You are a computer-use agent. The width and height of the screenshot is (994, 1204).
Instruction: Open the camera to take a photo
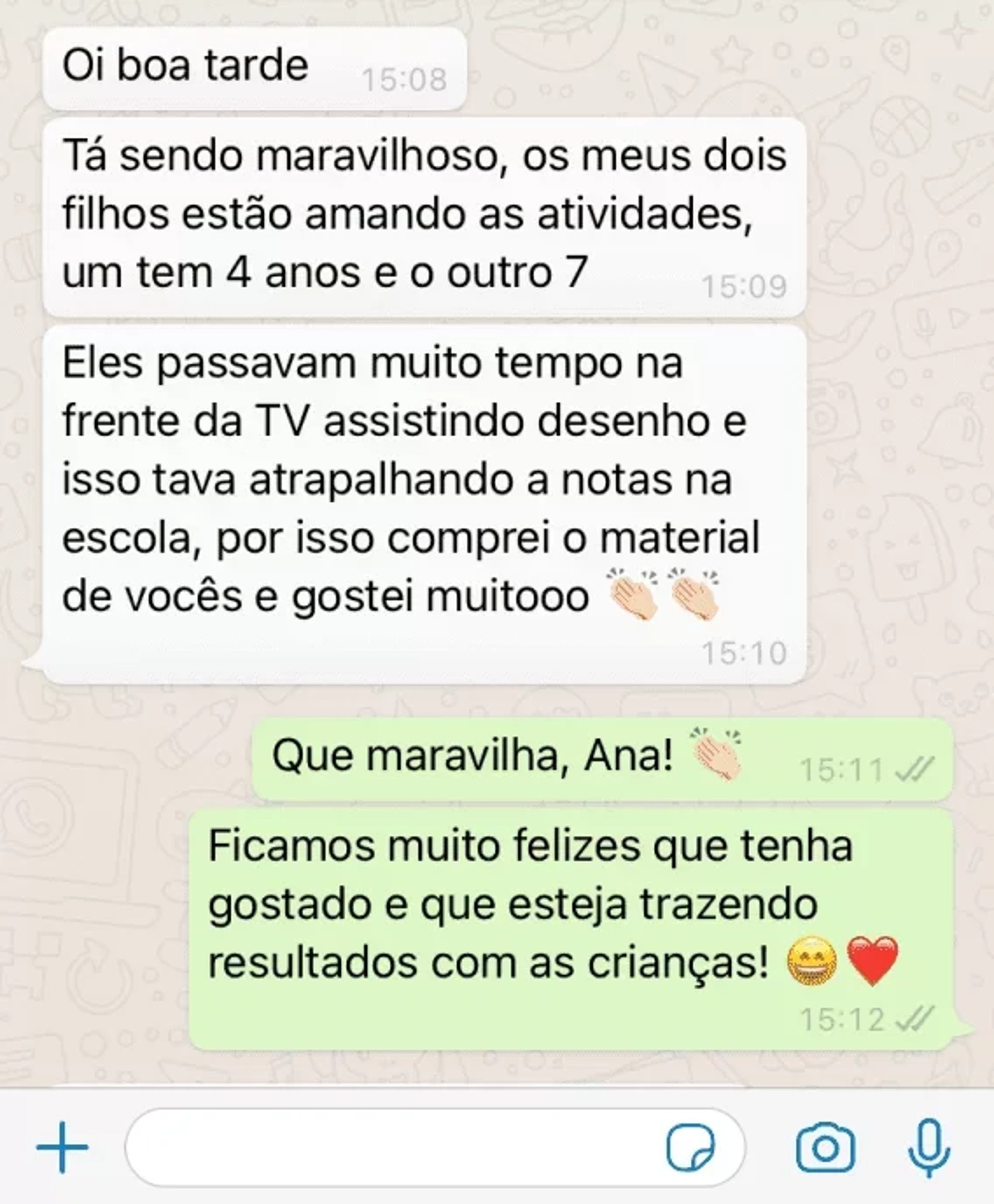tap(825, 1147)
